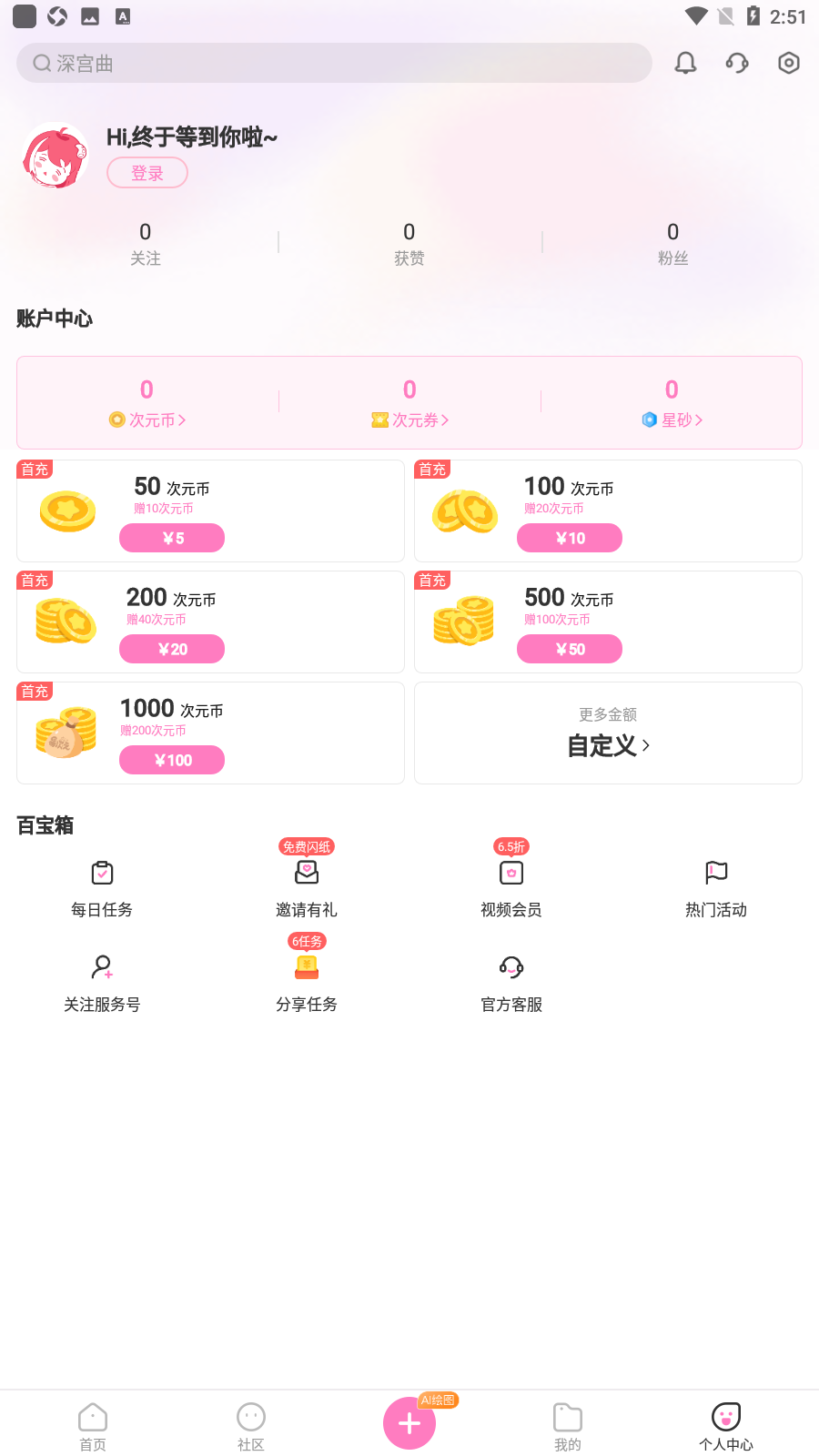Buy 50 次元币 for ¥5
The height and width of the screenshot is (1456, 819).
(x=172, y=538)
